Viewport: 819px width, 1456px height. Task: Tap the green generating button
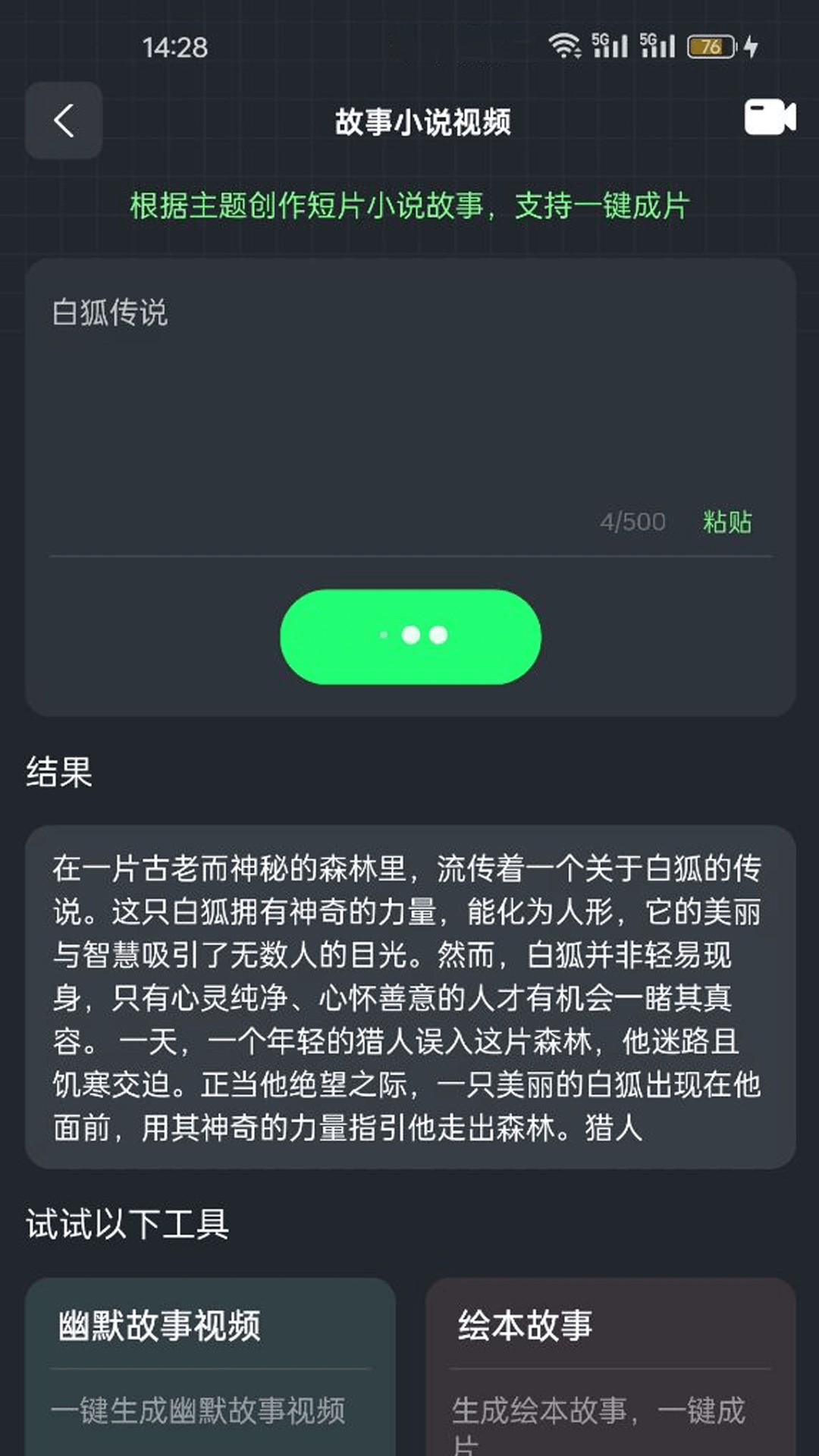click(410, 636)
